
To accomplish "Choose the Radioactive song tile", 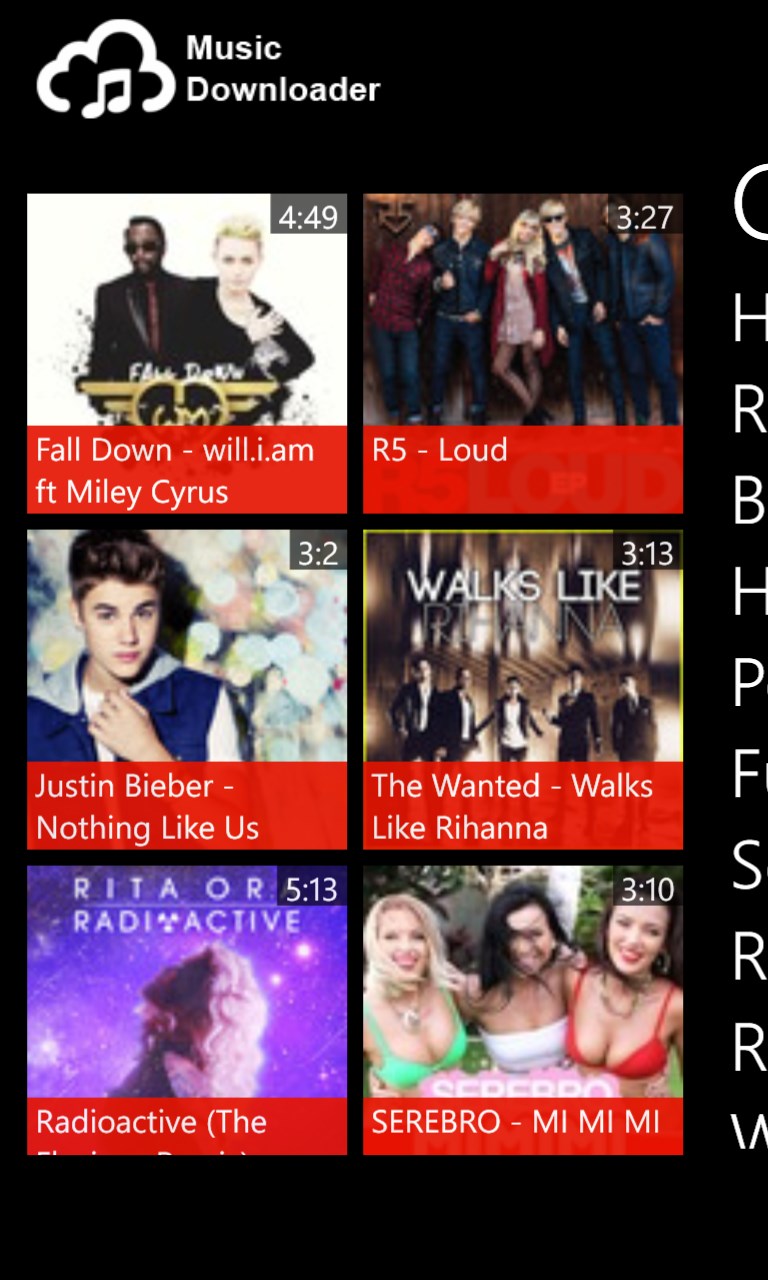I will (x=187, y=1010).
